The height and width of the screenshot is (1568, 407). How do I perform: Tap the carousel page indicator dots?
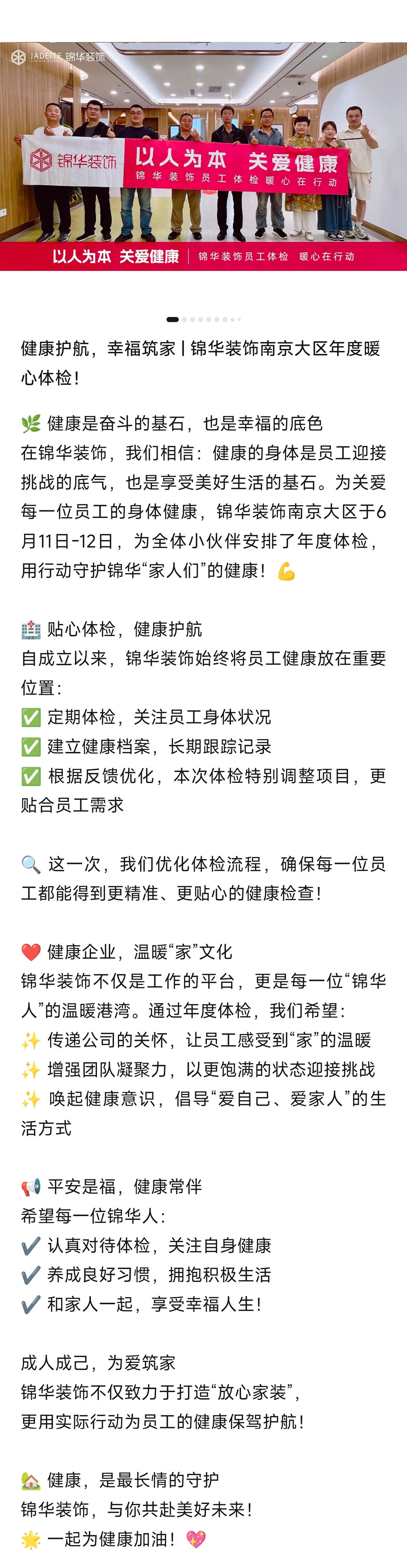point(203,320)
